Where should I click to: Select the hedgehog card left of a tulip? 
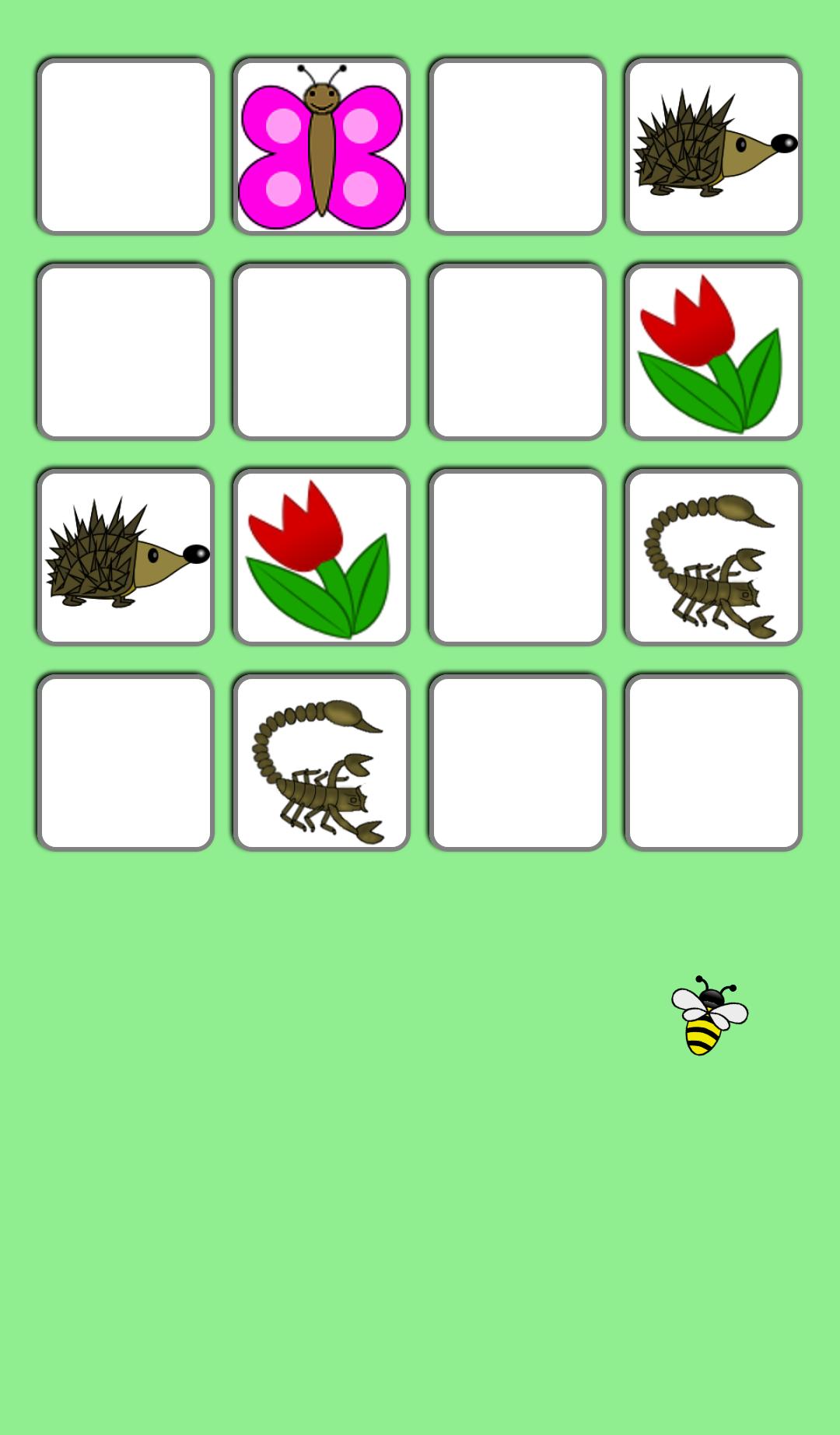[125, 557]
